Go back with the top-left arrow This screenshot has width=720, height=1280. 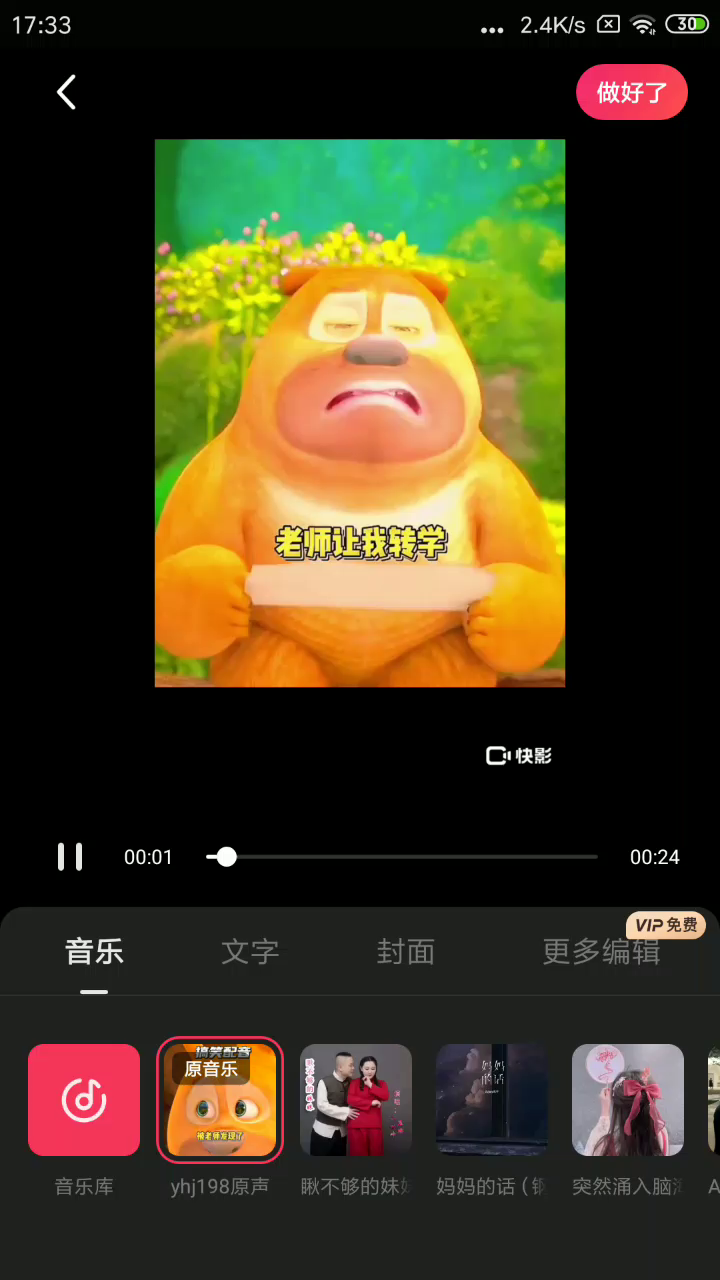tap(66, 92)
